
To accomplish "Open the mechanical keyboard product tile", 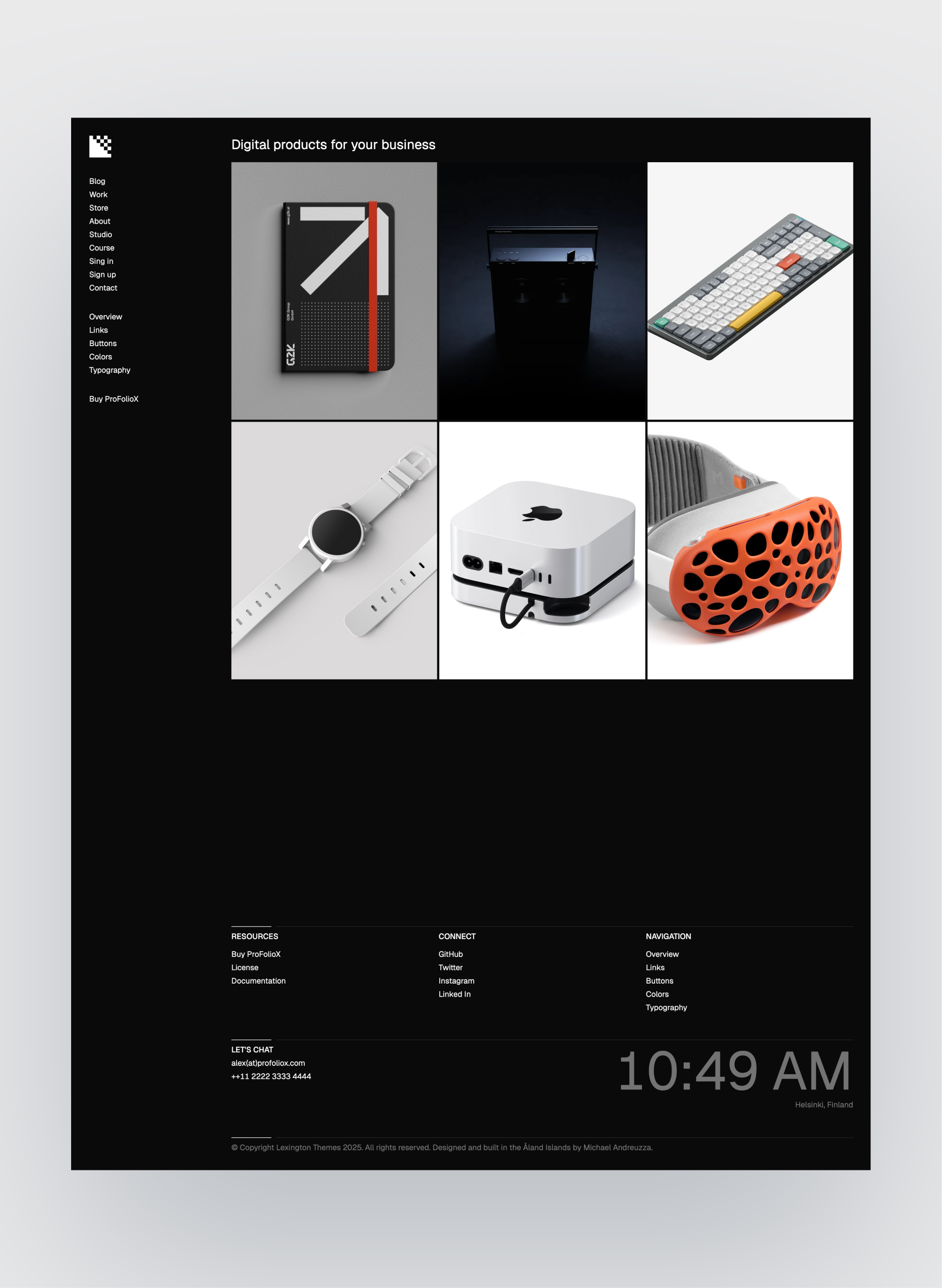I will coord(750,290).
